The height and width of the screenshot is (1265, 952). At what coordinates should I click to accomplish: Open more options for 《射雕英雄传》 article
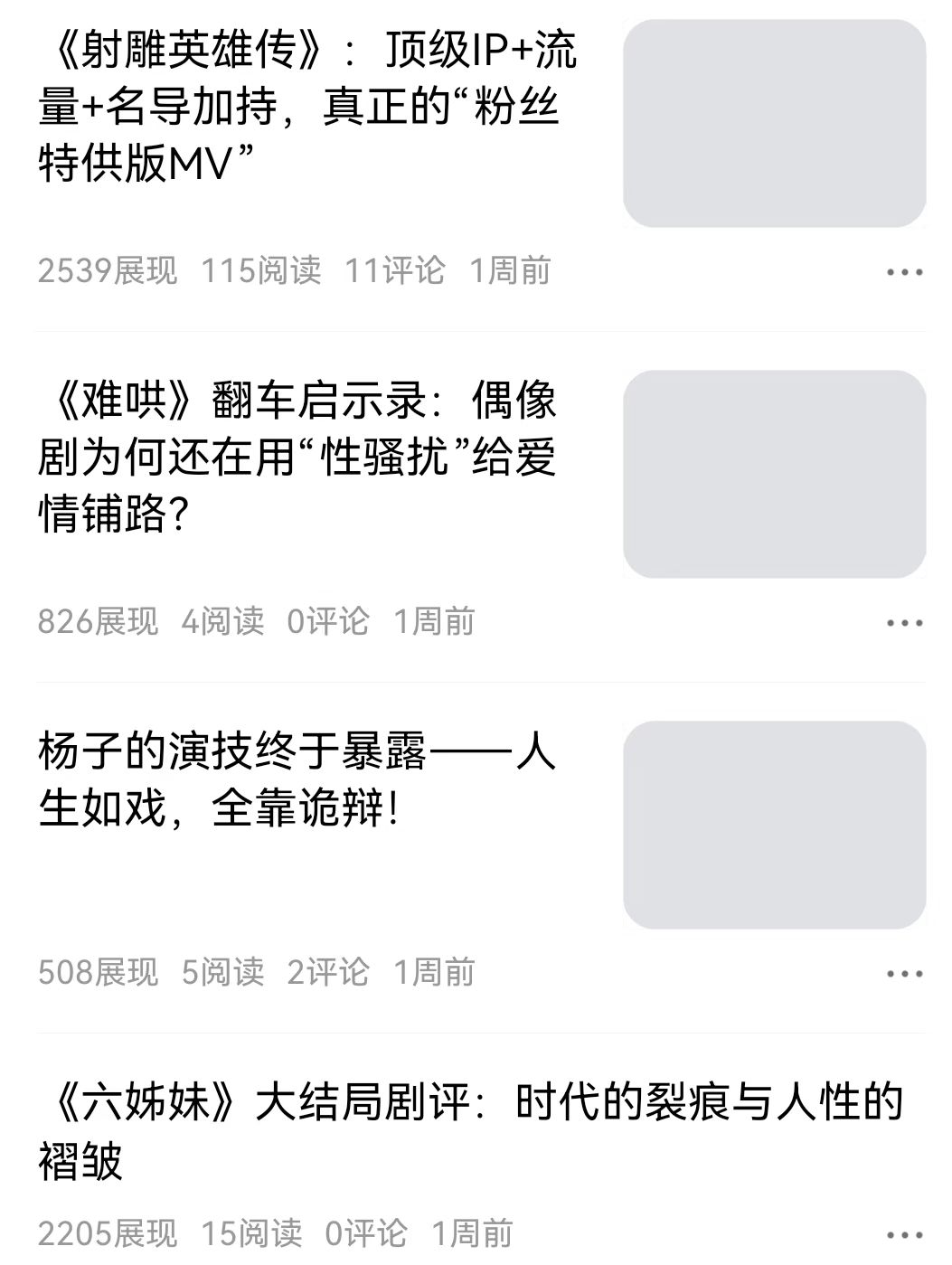(x=904, y=272)
